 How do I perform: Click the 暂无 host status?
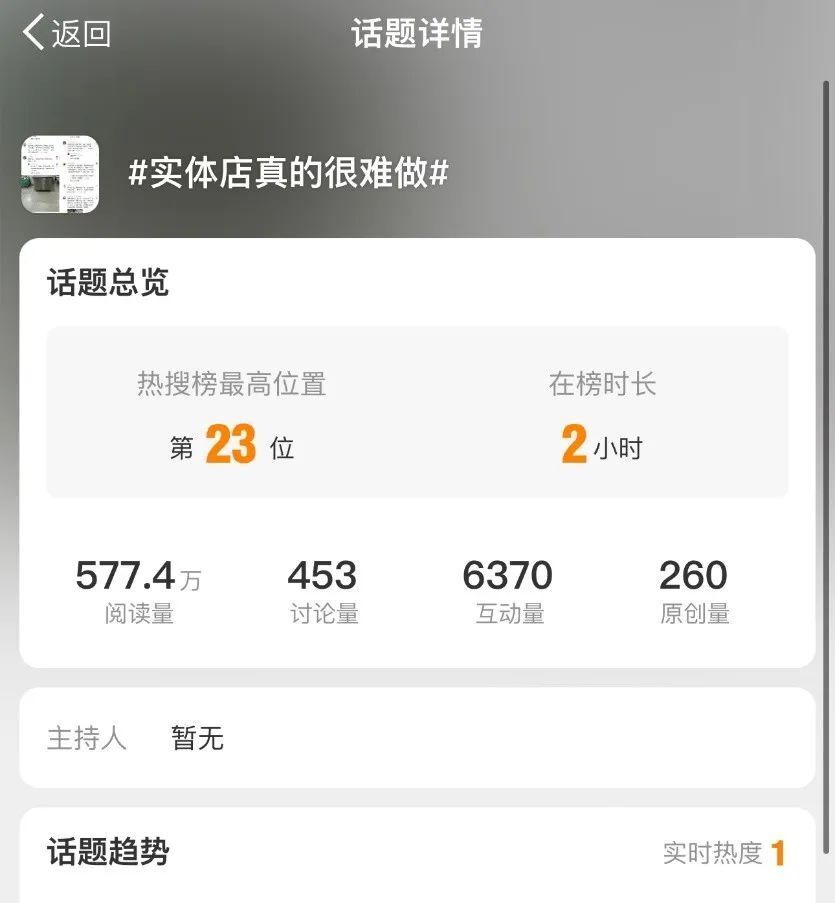pyautogui.click(x=197, y=739)
